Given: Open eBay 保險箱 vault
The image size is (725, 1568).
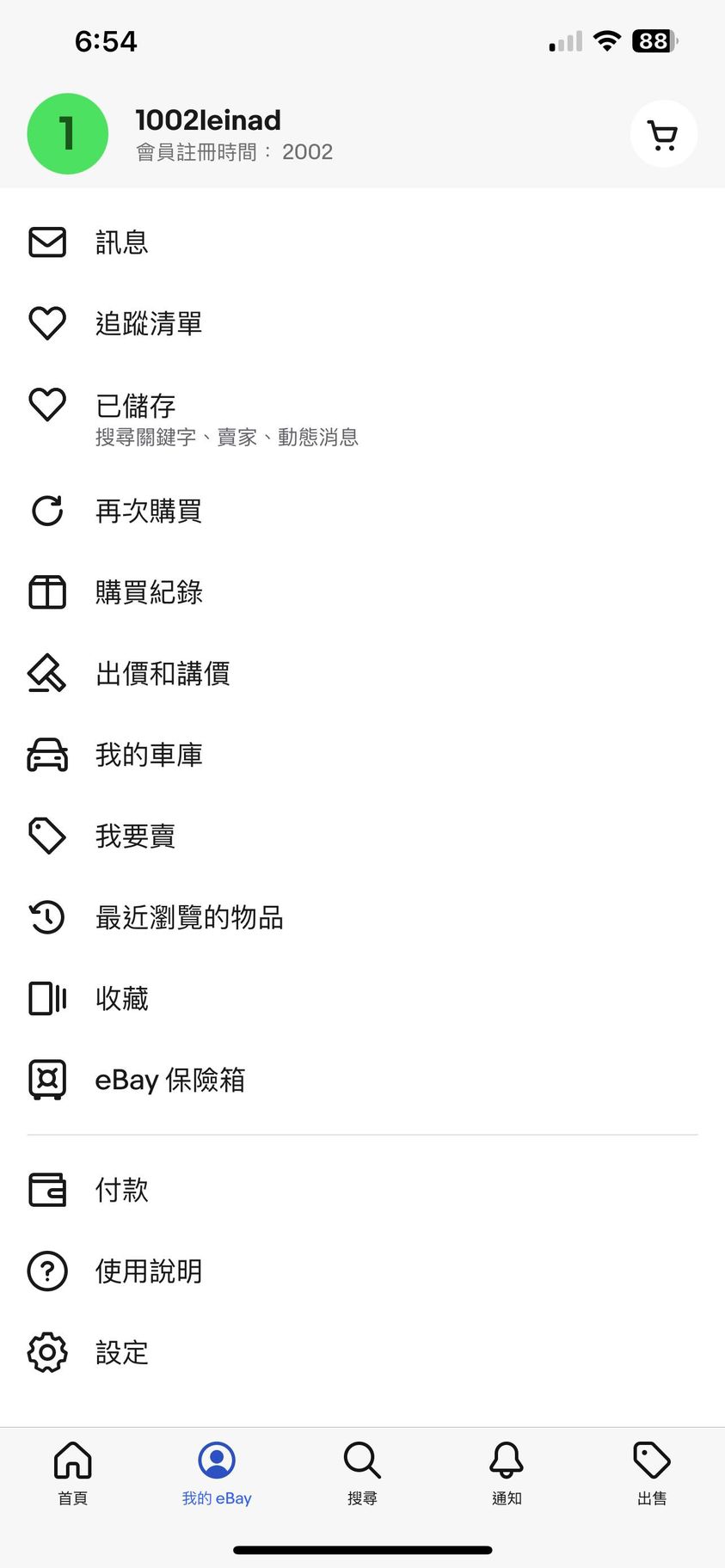Looking at the screenshot, I should [169, 1080].
